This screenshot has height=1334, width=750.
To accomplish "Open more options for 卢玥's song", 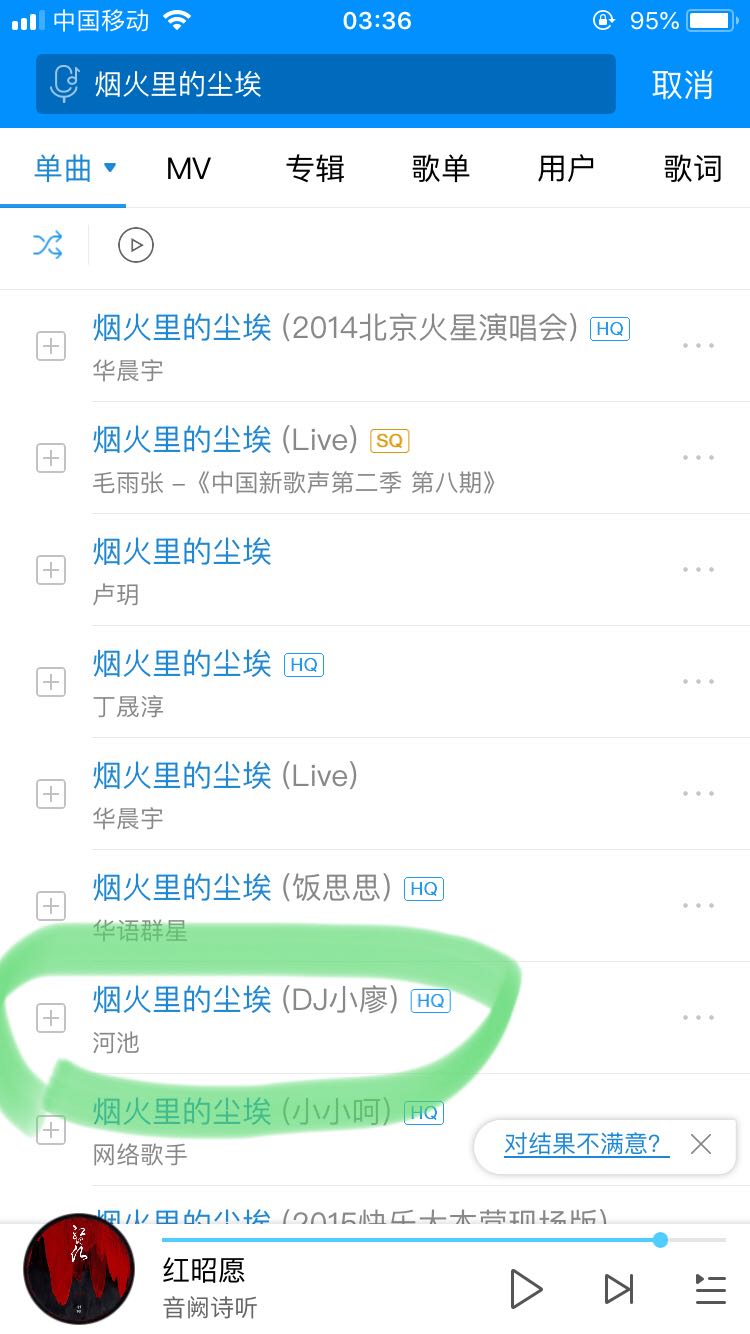I will click(698, 570).
